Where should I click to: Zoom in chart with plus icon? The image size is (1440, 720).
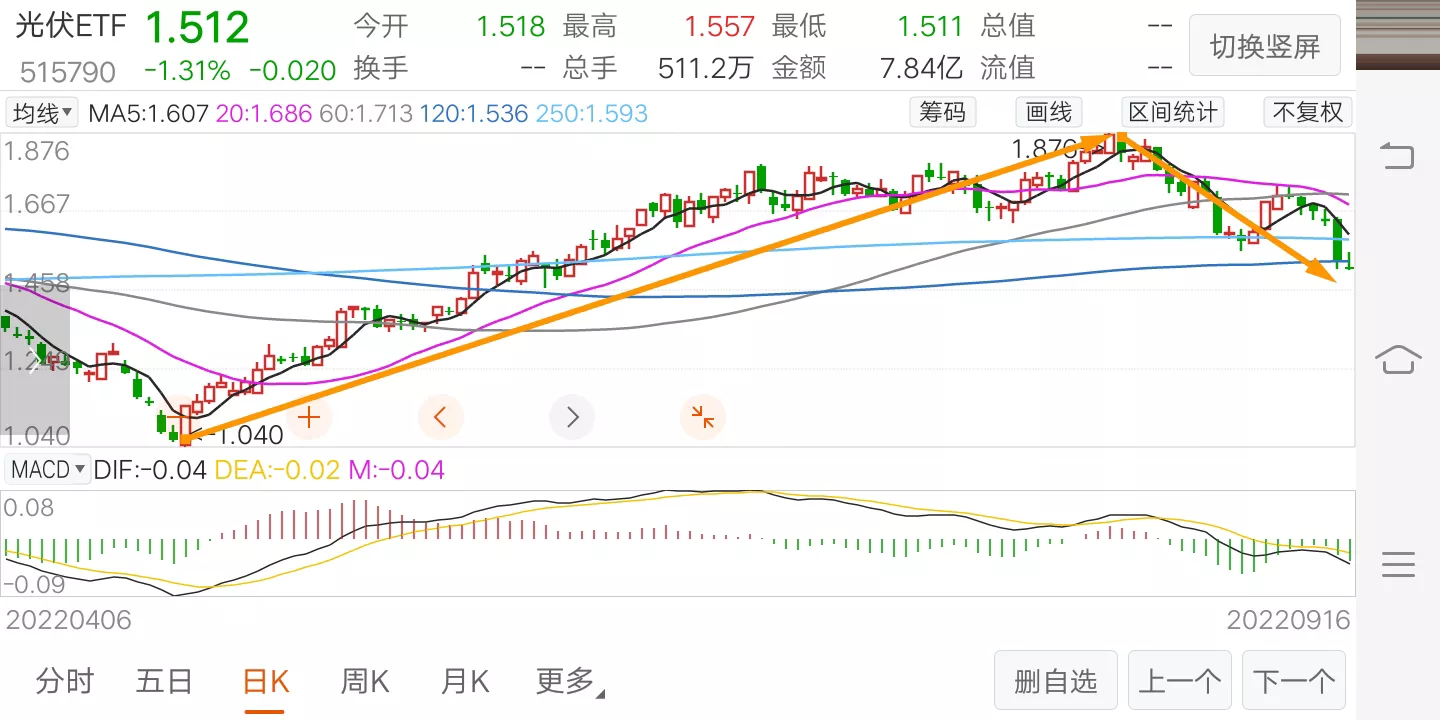pyautogui.click(x=309, y=417)
